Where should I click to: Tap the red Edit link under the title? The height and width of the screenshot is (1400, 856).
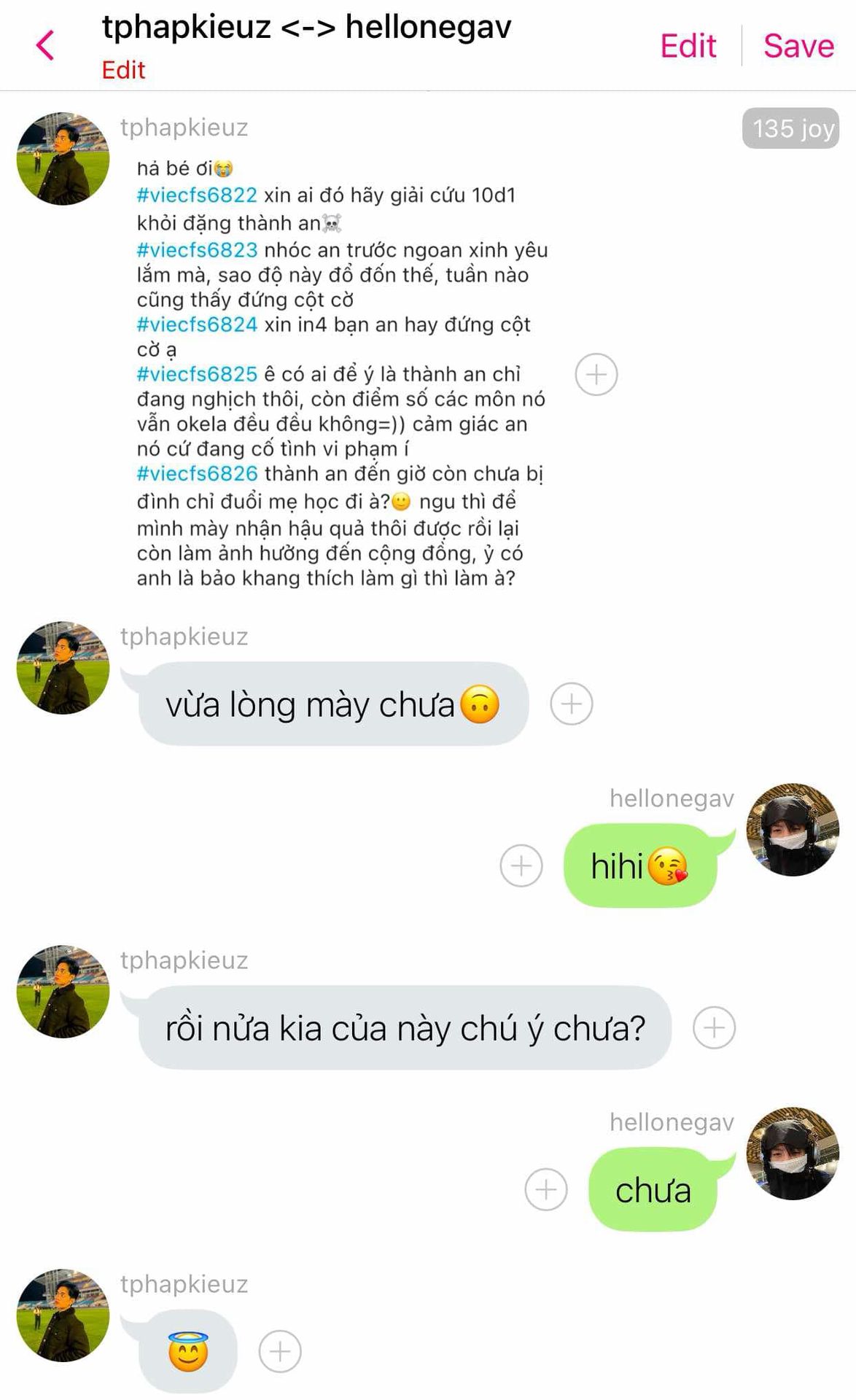(123, 70)
